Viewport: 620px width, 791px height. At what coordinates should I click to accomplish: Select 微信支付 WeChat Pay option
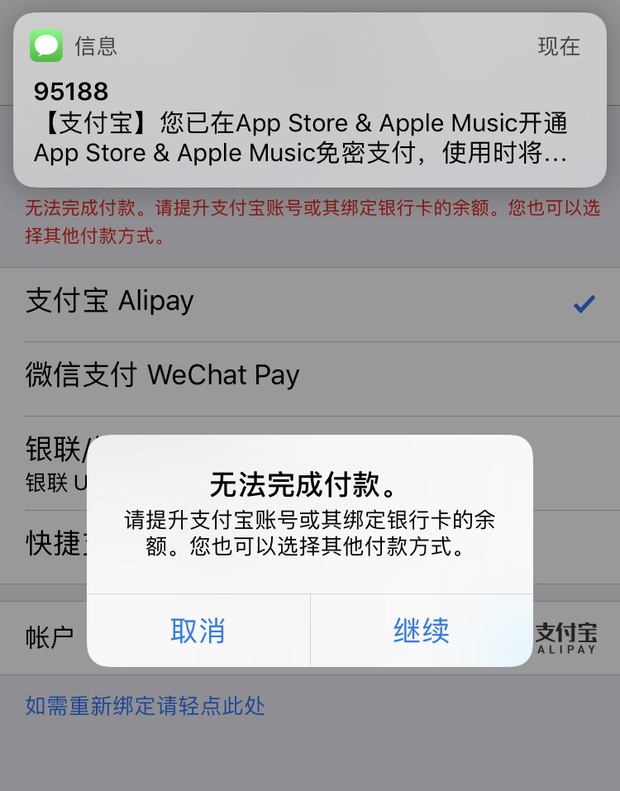(x=162, y=375)
